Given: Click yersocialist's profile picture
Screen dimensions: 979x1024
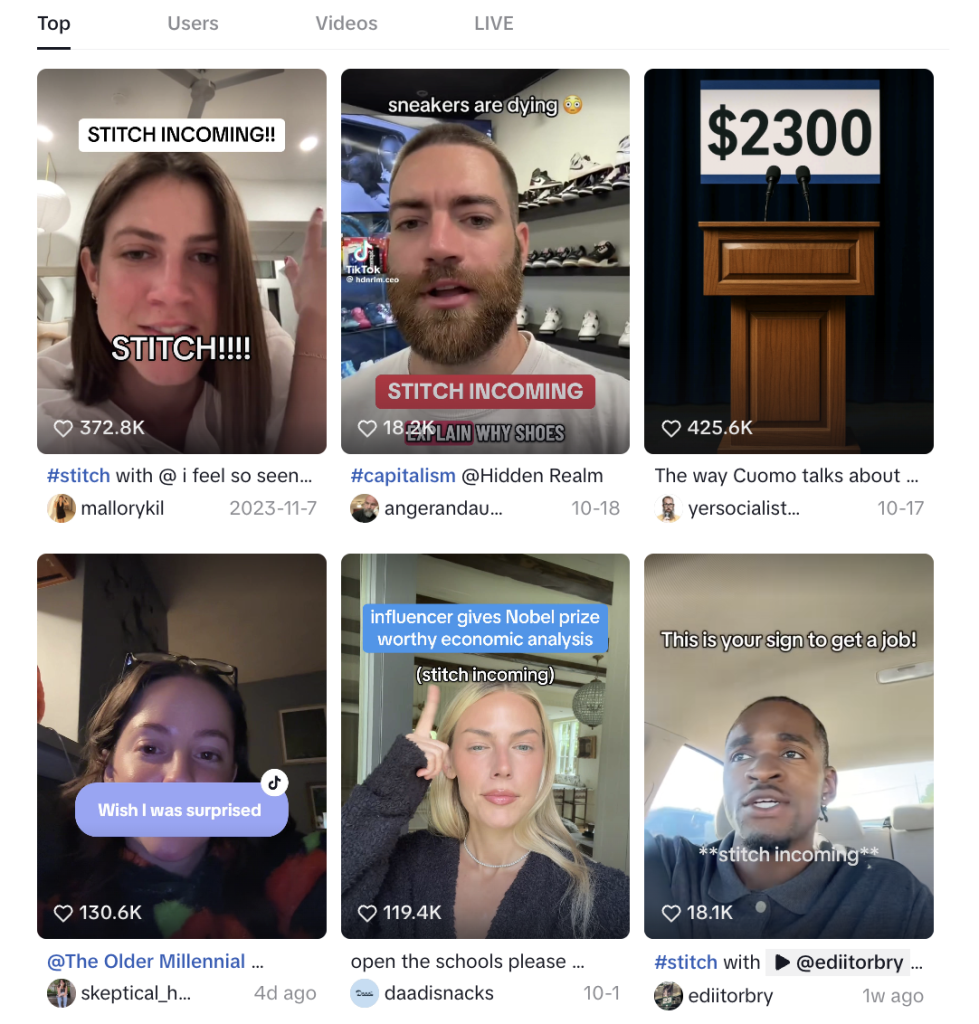Looking at the screenshot, I should click(x=669, y=508).
